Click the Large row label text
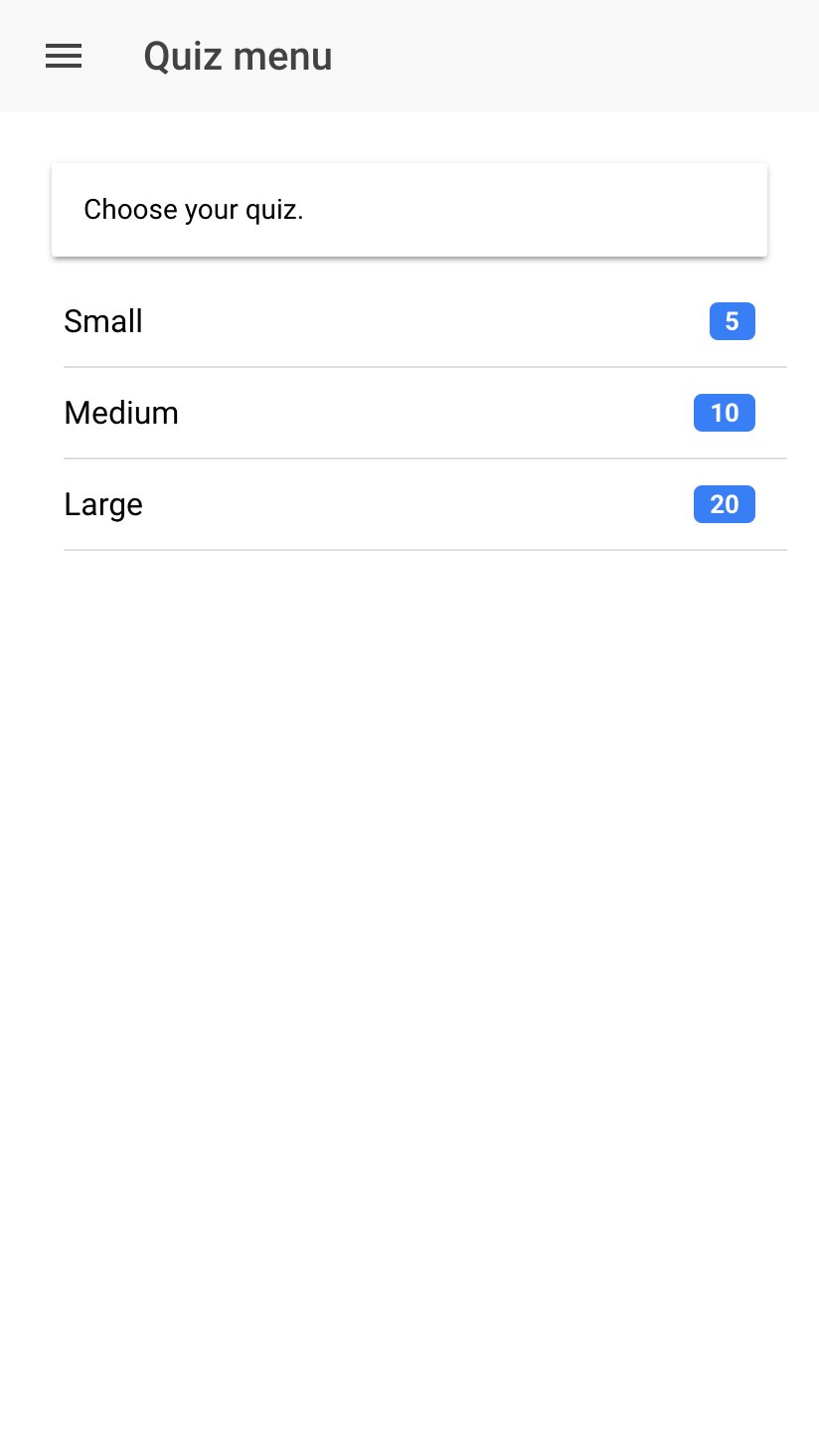The height and width of the screenshot is (1456, 819). [102, 503]
